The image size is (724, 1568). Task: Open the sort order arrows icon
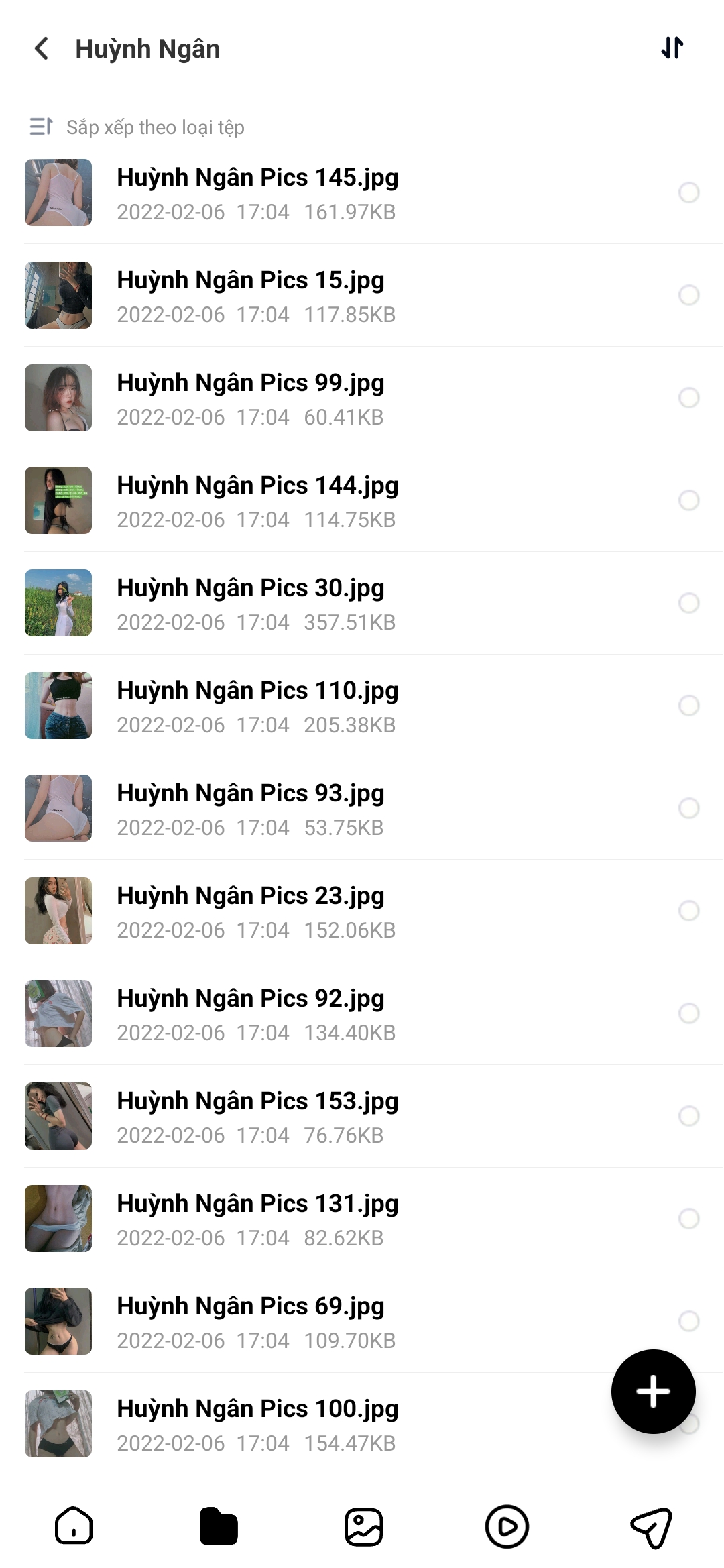point(672,48)
